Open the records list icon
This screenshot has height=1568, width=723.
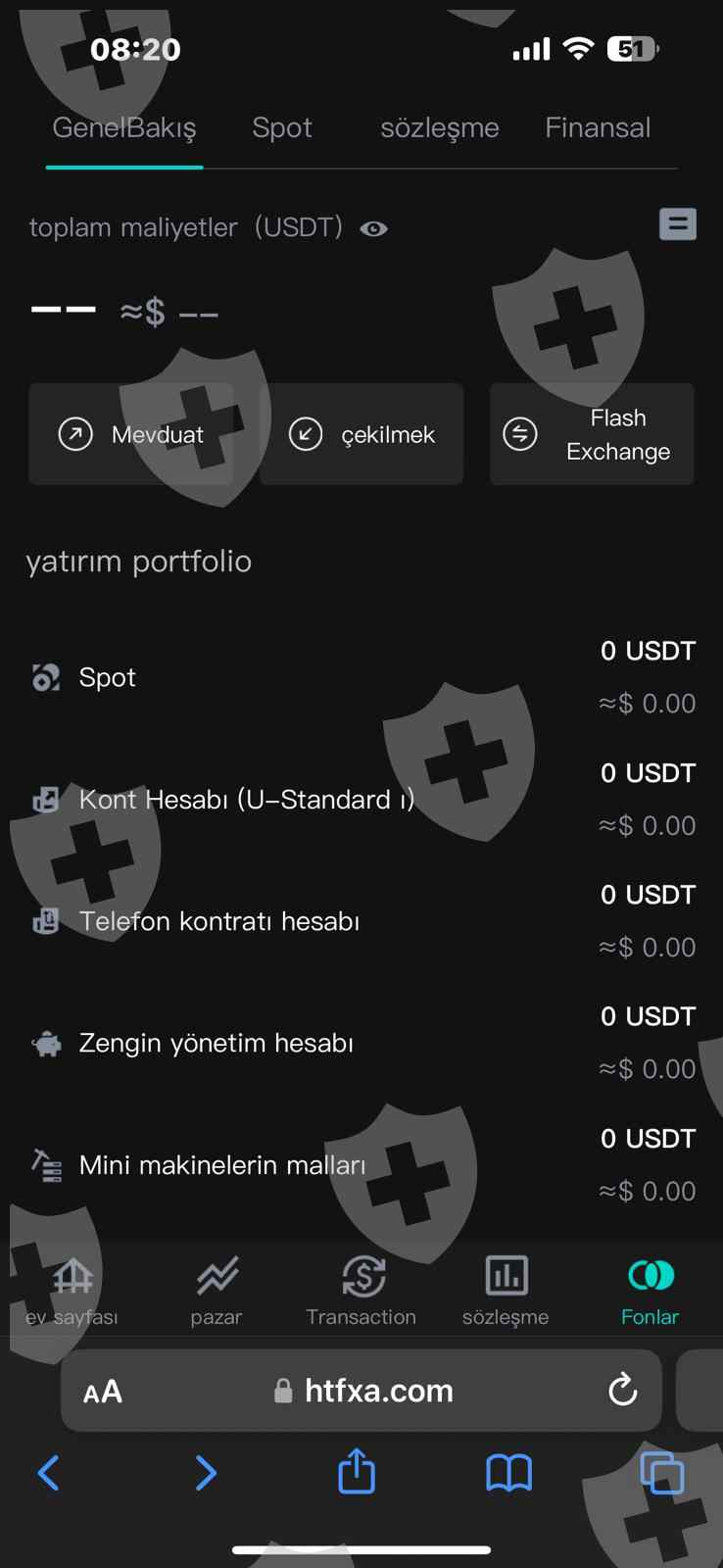pyautogui.click(x=677, y=225)
